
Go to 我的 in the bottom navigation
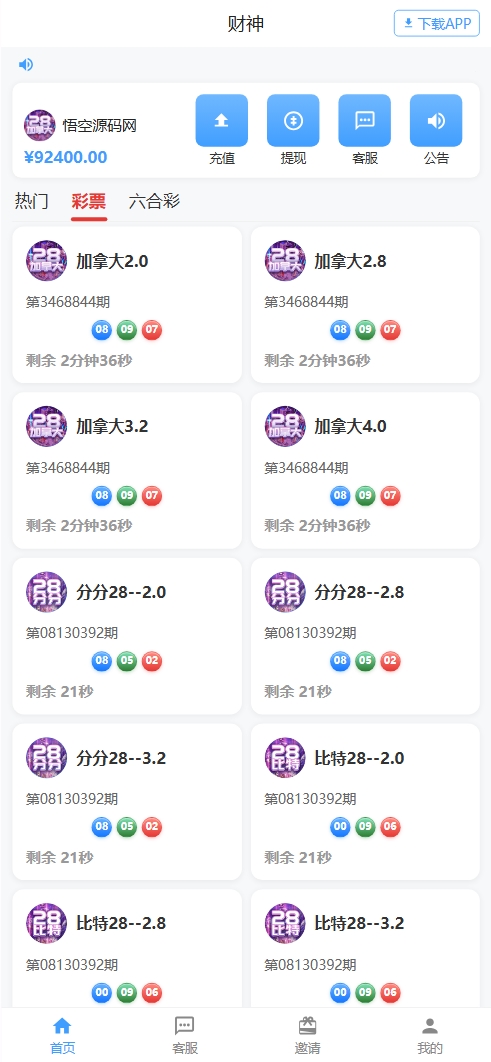coord(430,1036)
